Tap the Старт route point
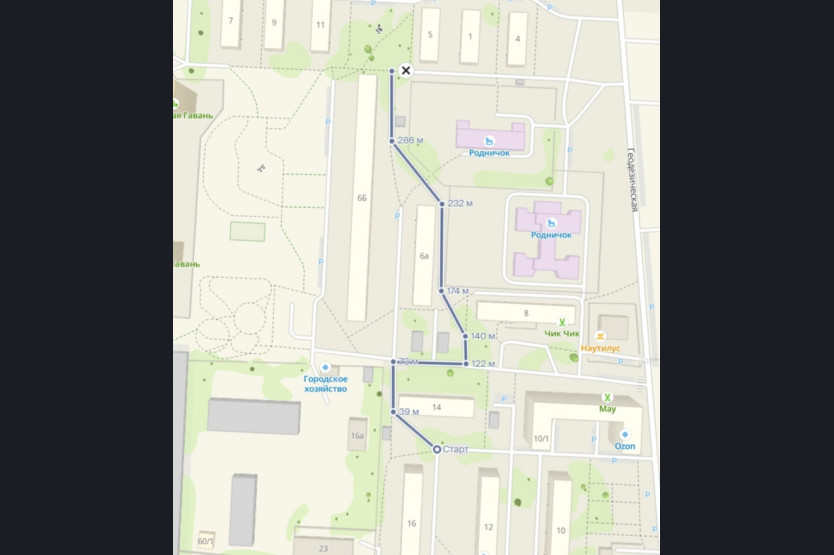Image resolution: width=834 pixels, height=555 pixels. point(437,450)
